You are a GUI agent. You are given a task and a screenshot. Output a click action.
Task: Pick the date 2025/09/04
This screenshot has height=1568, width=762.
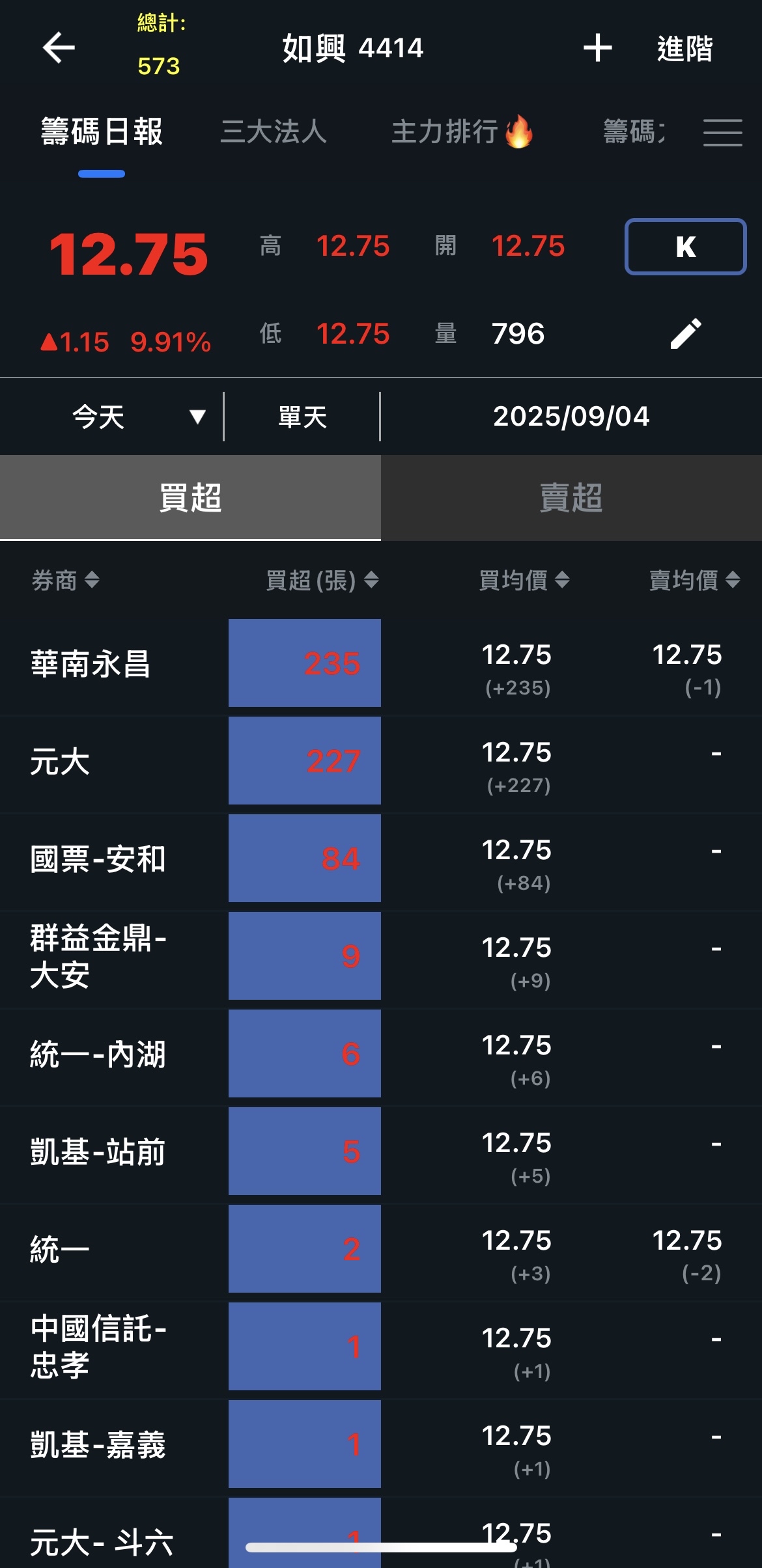[571, 417]
